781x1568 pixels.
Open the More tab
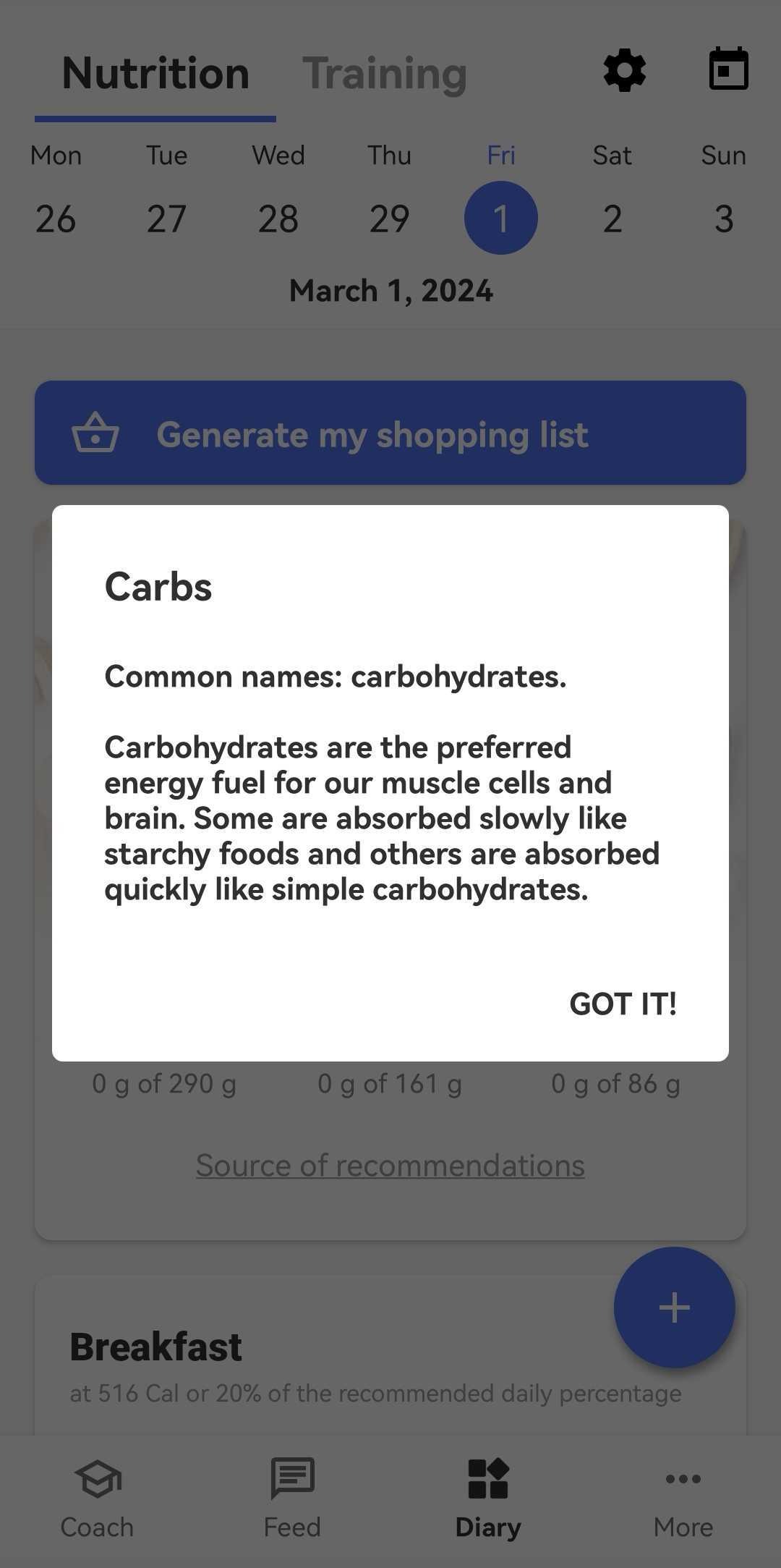click(683, 1499)
